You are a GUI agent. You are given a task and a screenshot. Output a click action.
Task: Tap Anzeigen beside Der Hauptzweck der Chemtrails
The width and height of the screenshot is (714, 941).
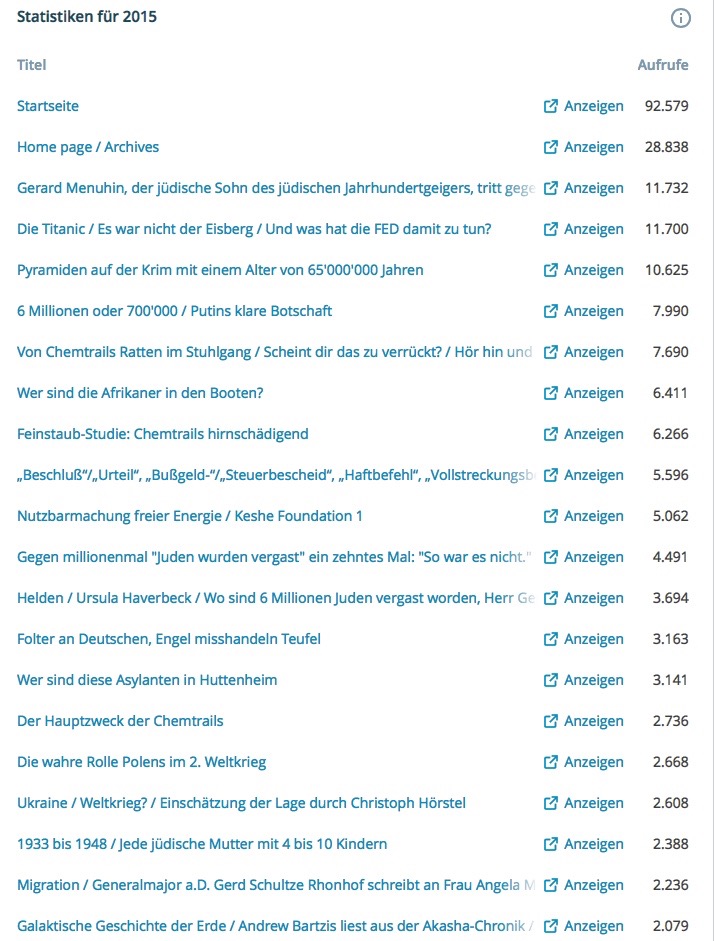(x=583, y=721)
